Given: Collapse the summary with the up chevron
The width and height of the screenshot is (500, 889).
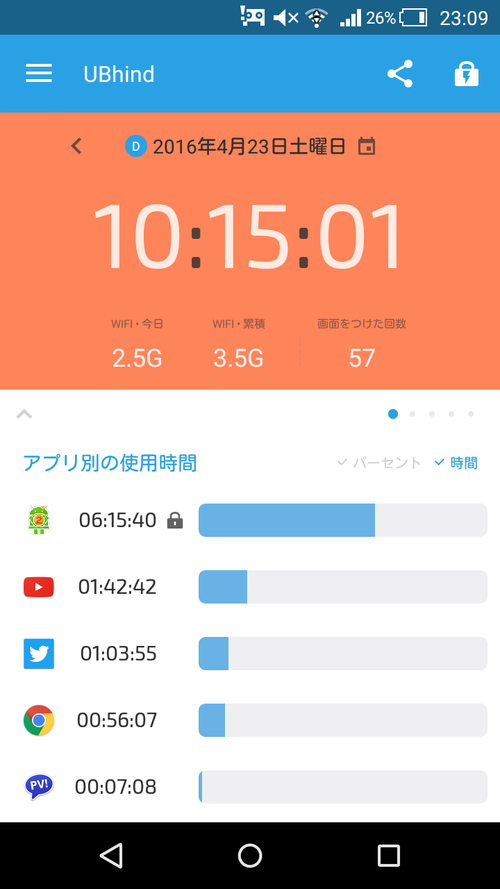Looking at the screenshot, I should pos(24,414).
